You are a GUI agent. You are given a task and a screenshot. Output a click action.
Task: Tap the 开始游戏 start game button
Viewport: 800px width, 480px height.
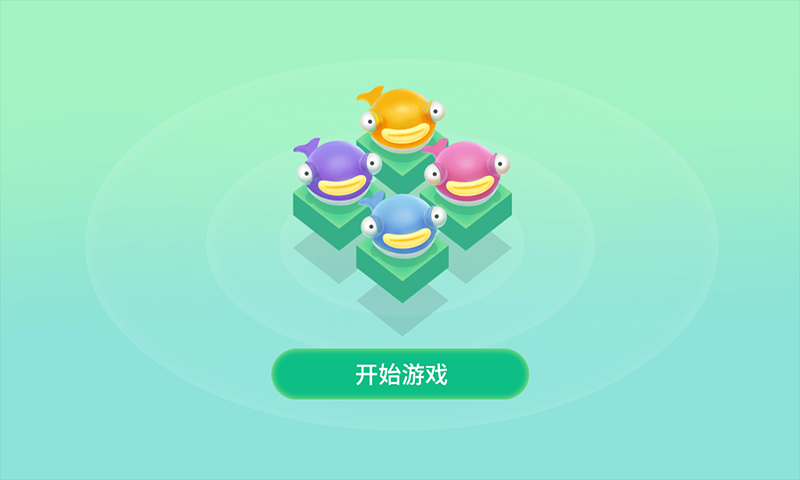pos(400,374)
